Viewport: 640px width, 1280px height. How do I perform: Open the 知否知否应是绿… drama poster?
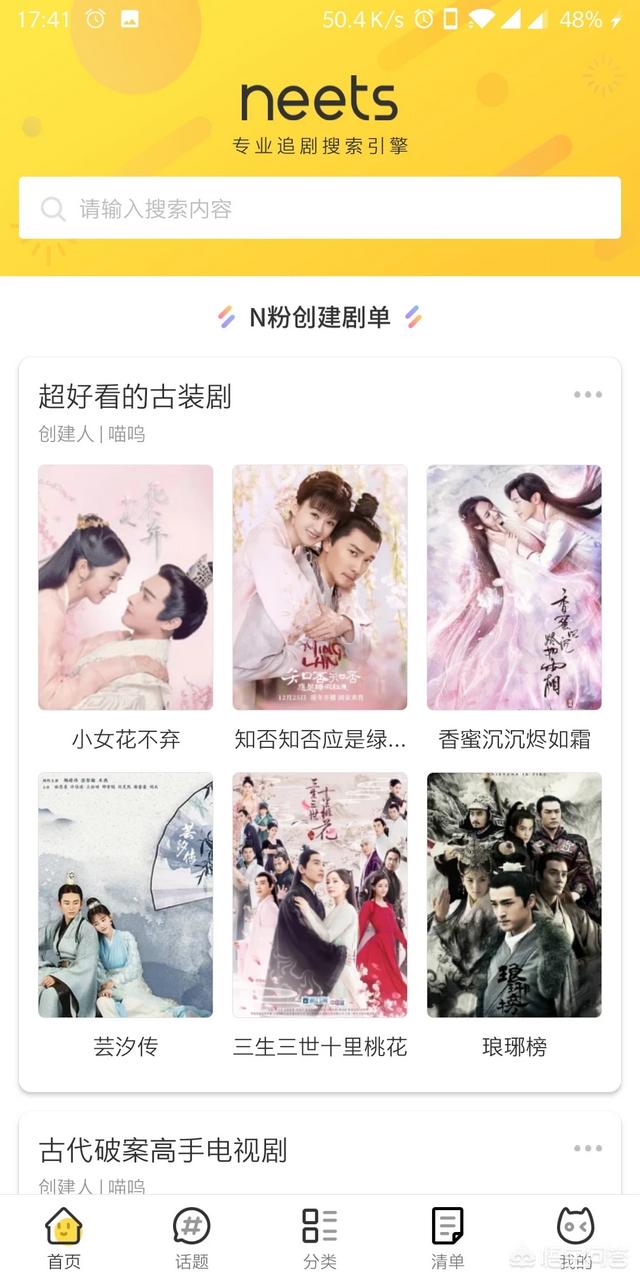320,587
